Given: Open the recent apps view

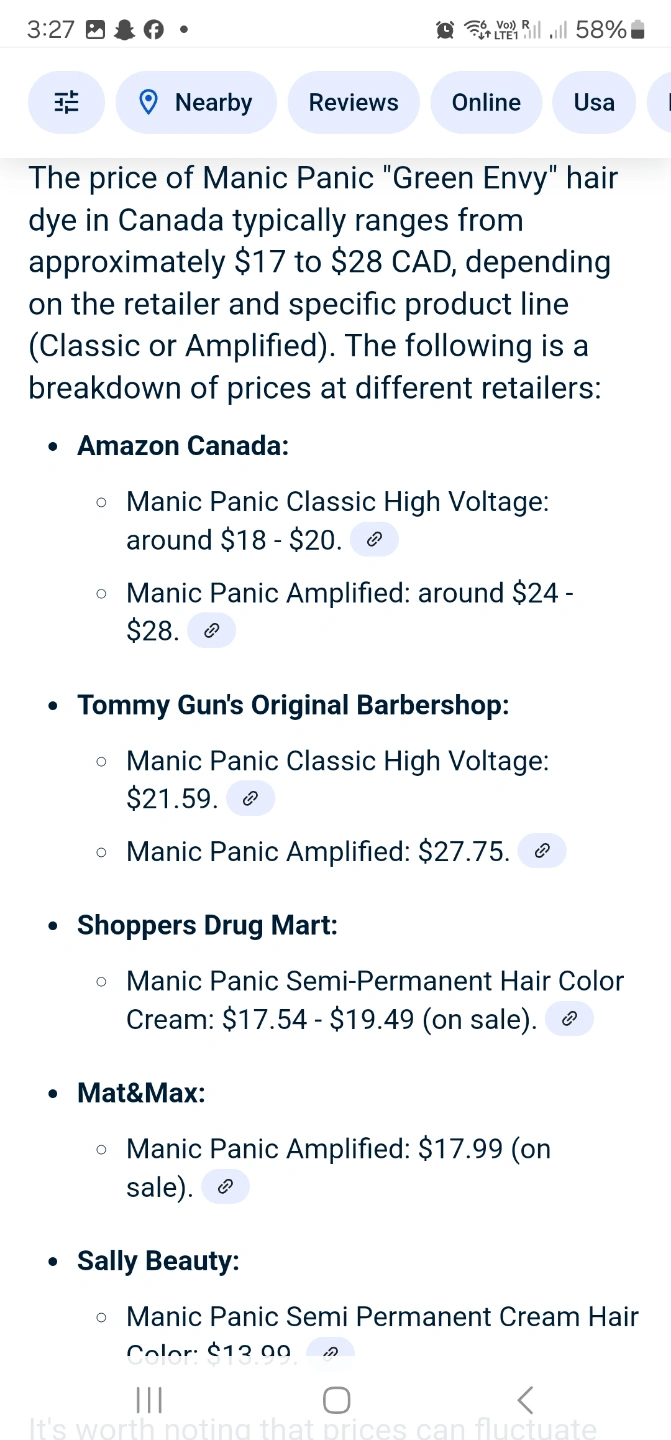Looking at the screenshot, I should coord(149,1400).
